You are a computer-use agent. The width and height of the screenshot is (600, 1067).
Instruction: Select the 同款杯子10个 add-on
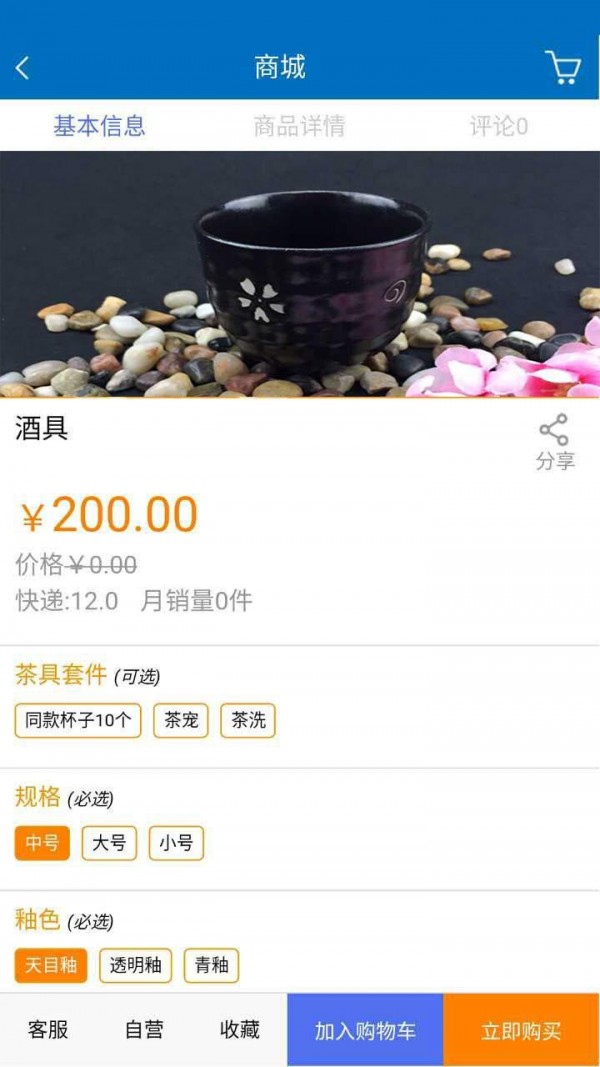[x=78, y=720]
